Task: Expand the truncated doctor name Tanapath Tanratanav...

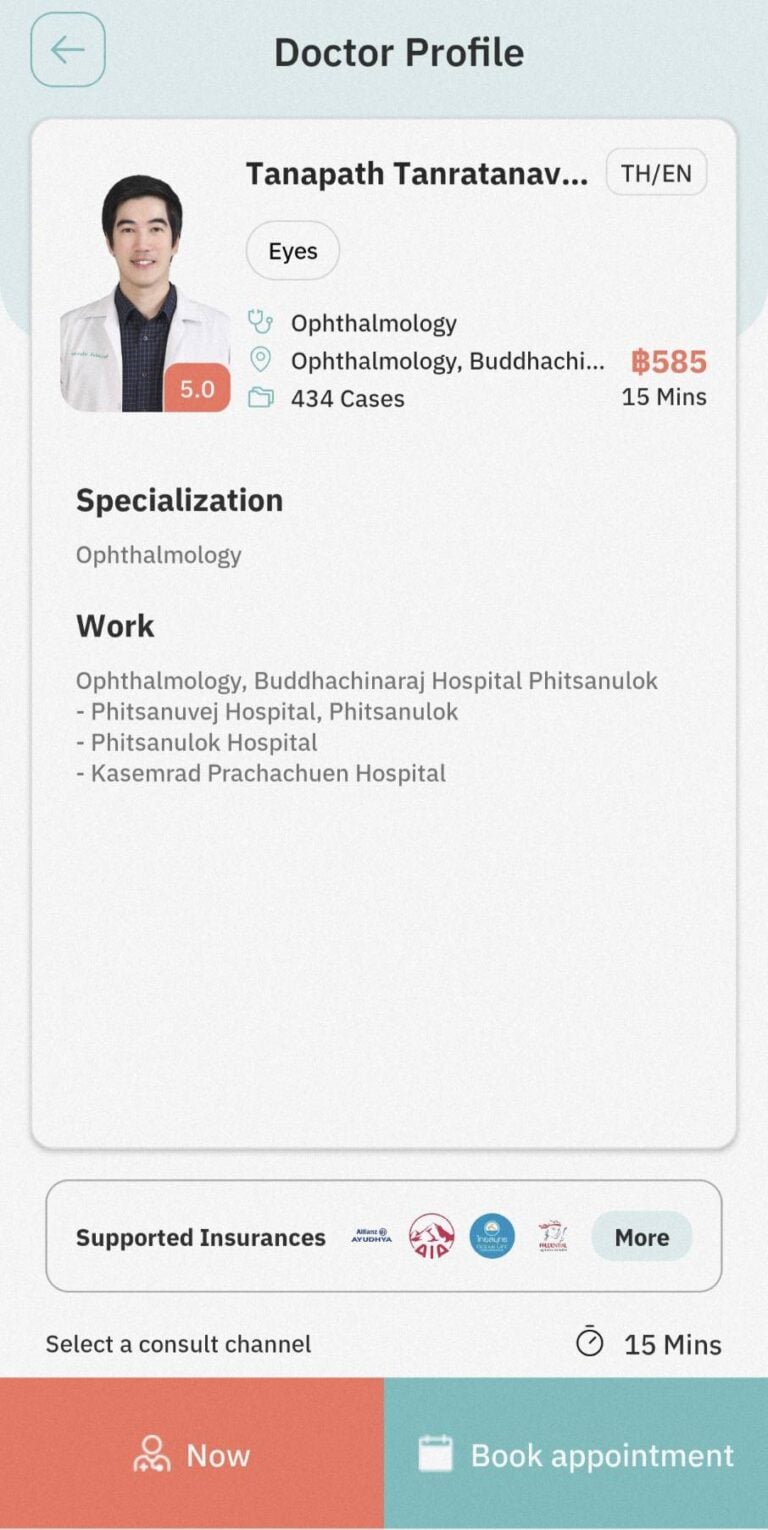Action: pyautogui.click(x=420, y=173)
